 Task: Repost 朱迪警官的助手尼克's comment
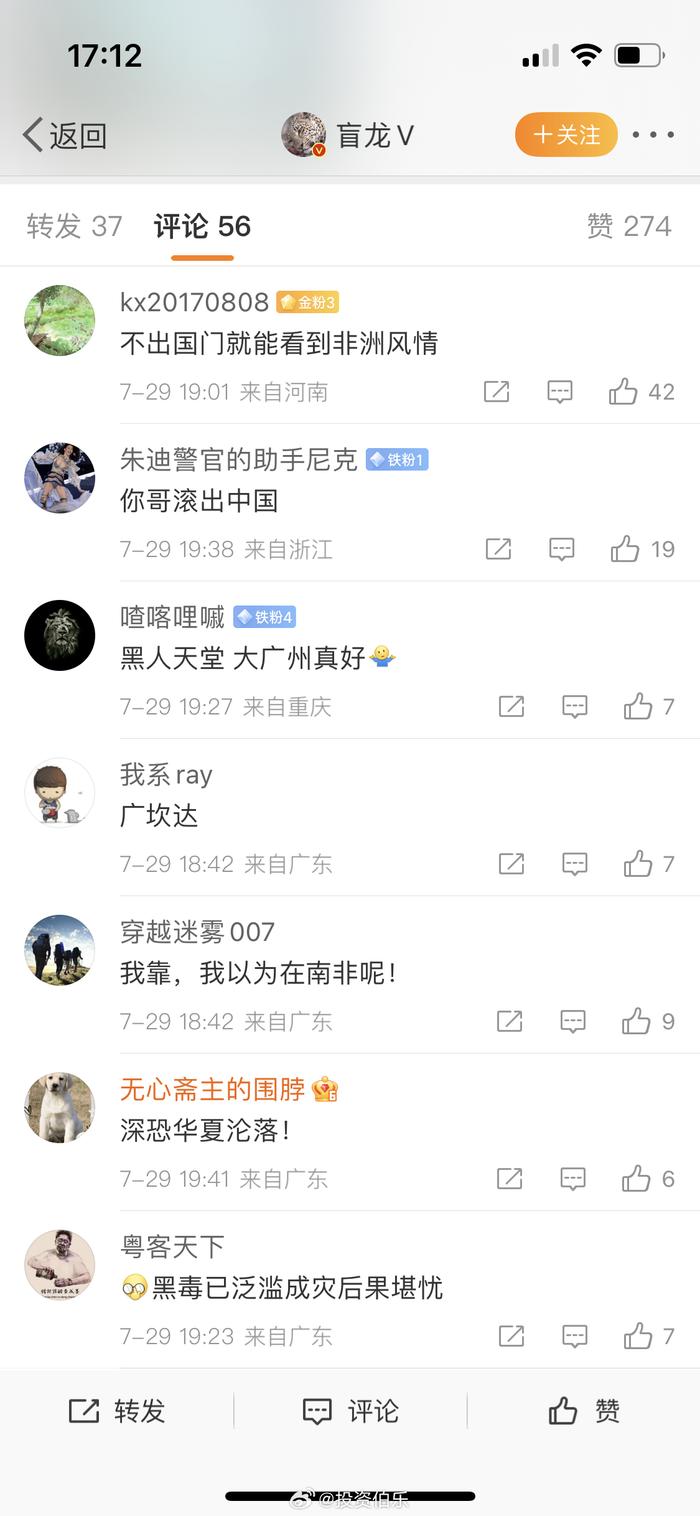498,549
